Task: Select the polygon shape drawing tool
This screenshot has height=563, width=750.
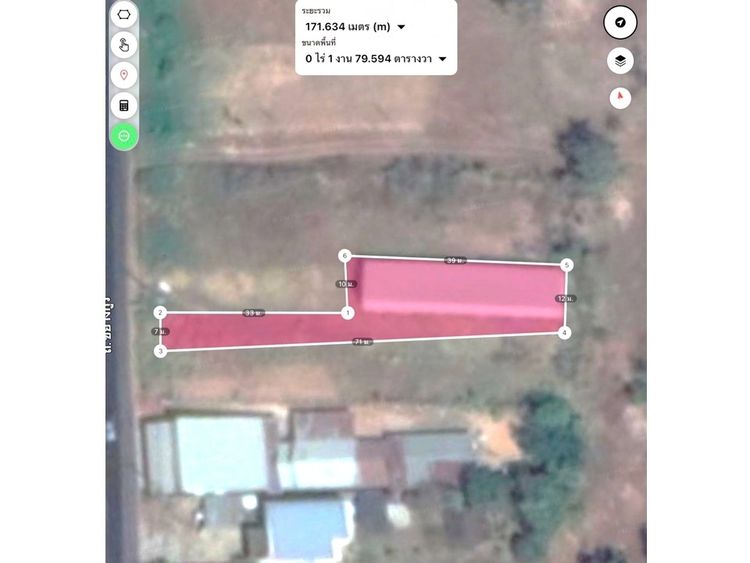Action: [x=124, y=15]
